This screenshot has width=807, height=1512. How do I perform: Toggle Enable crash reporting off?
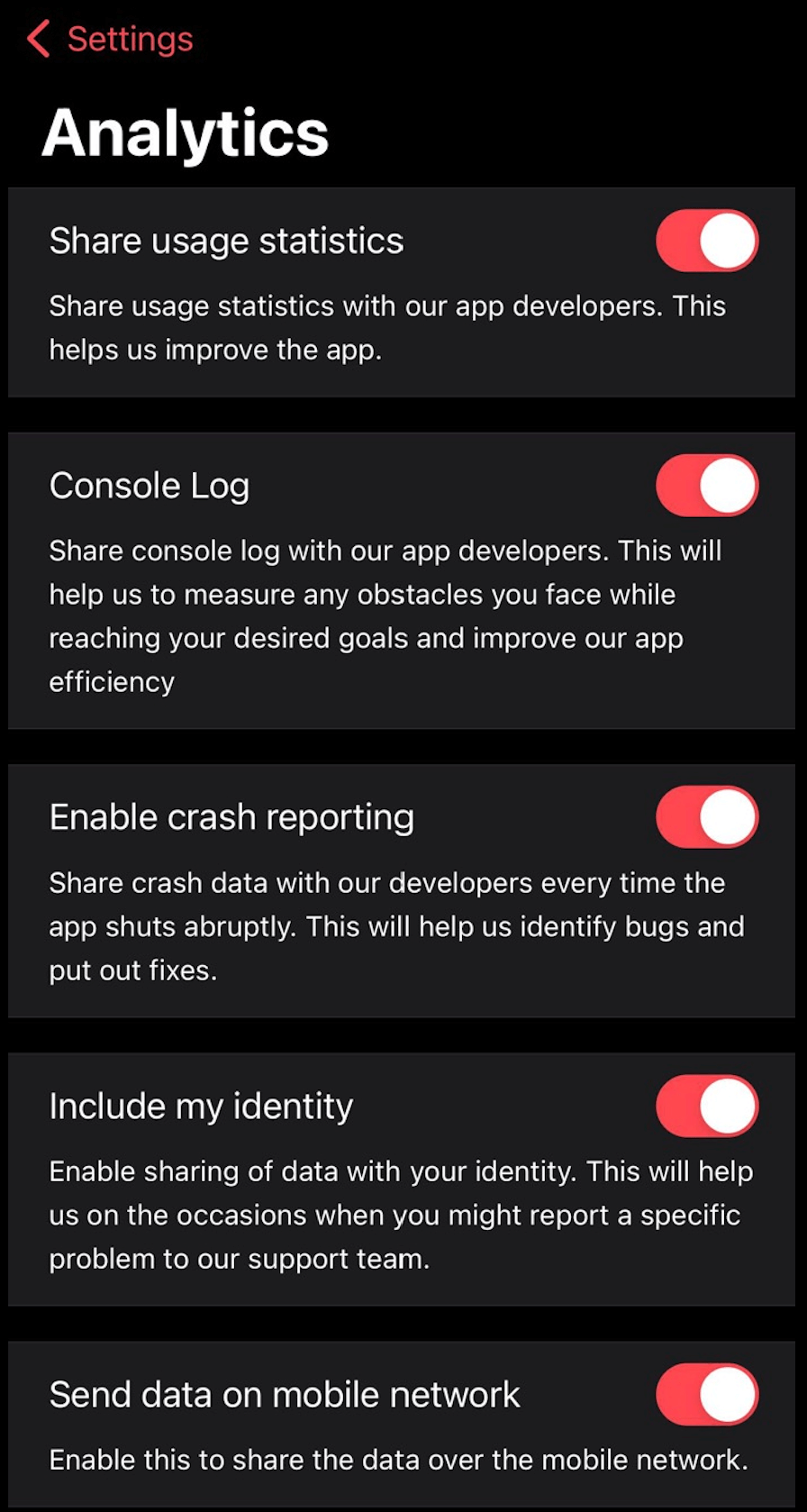point(707,817)
